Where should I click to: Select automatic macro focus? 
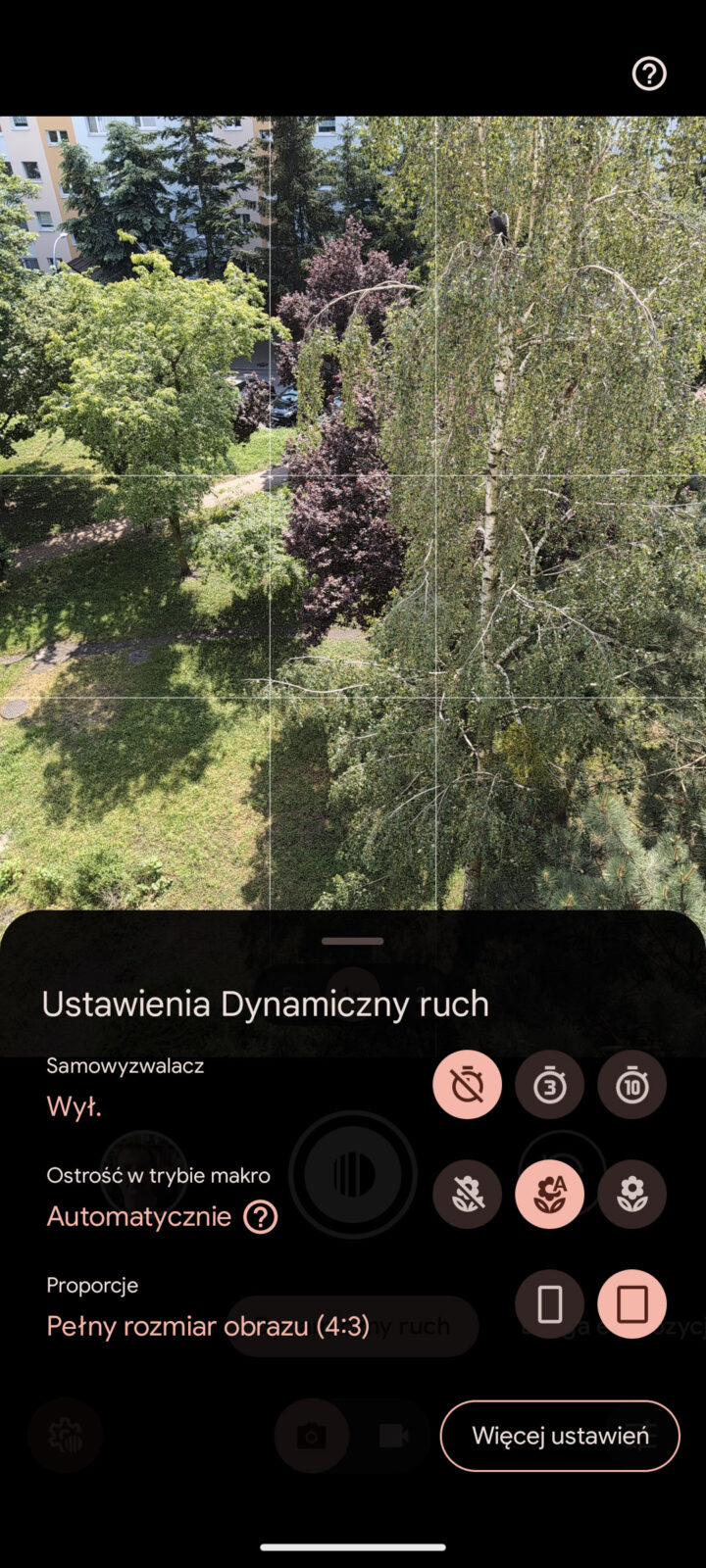click(x=549, y=1195)
